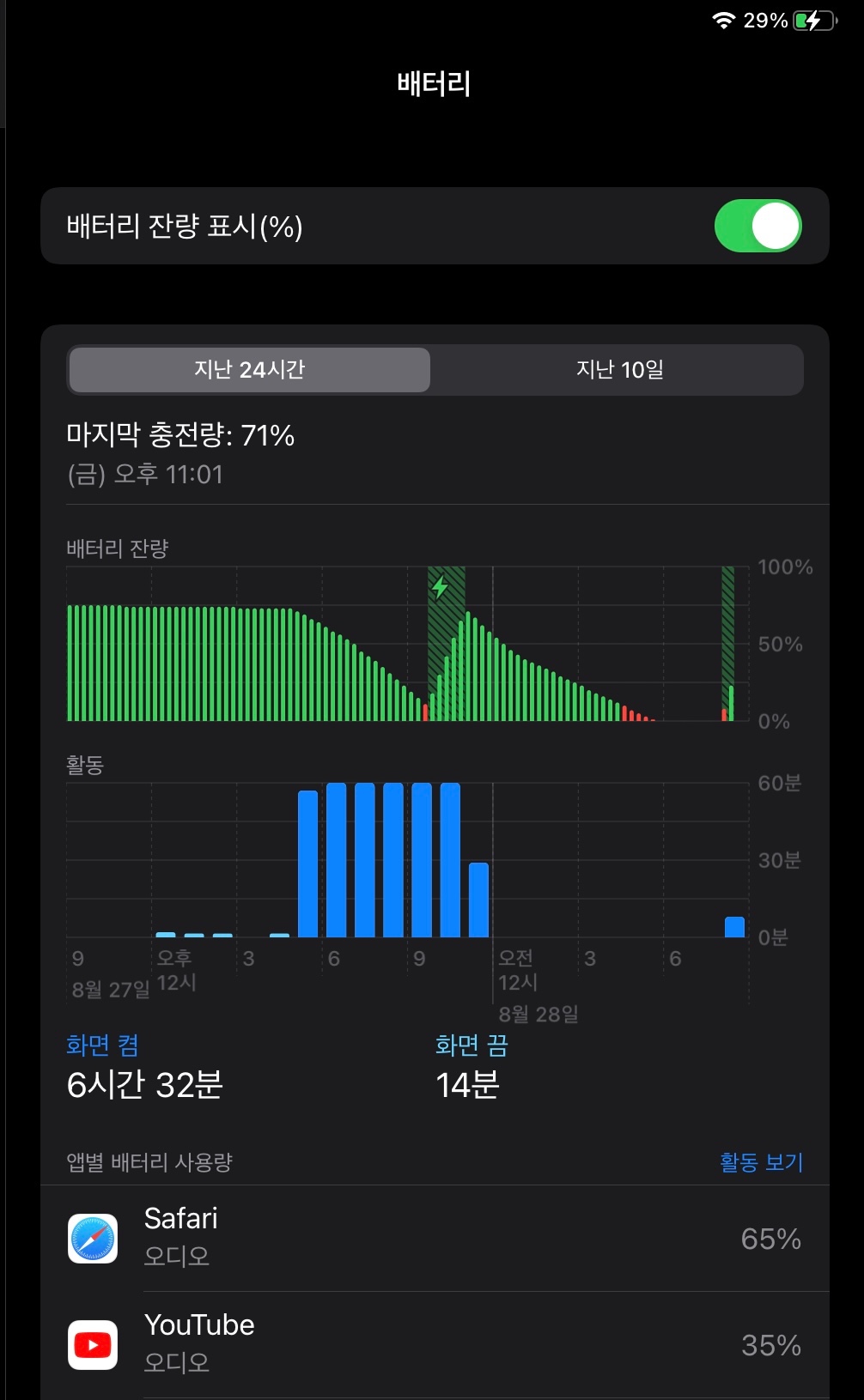Tap the 활동 보기 link
864x1400 pixels.
pyautogui.click(x=761, y=1162)
